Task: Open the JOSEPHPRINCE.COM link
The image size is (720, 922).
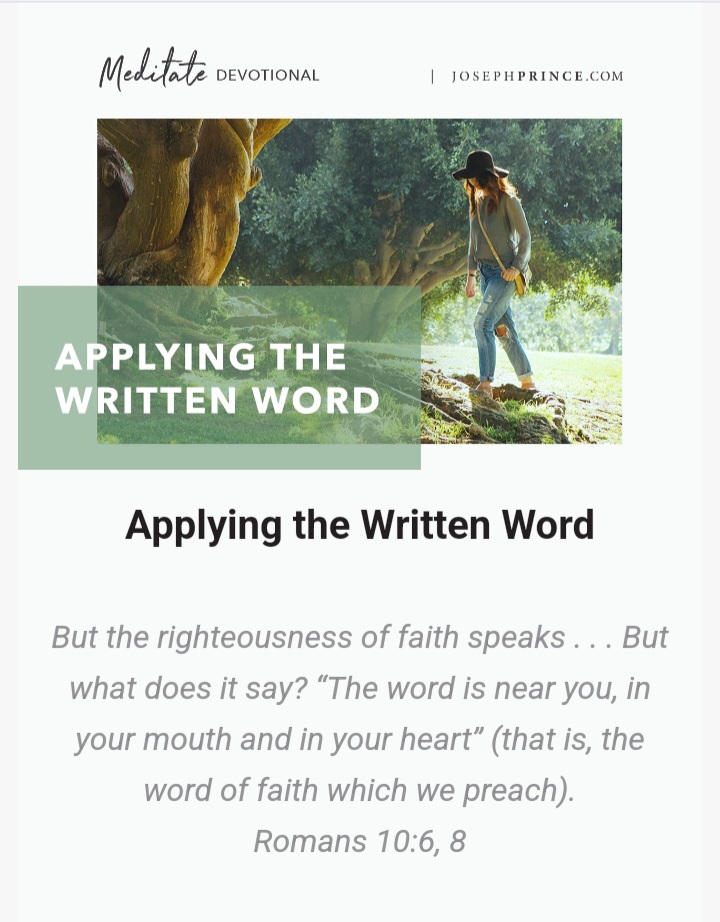Action: 537,76
